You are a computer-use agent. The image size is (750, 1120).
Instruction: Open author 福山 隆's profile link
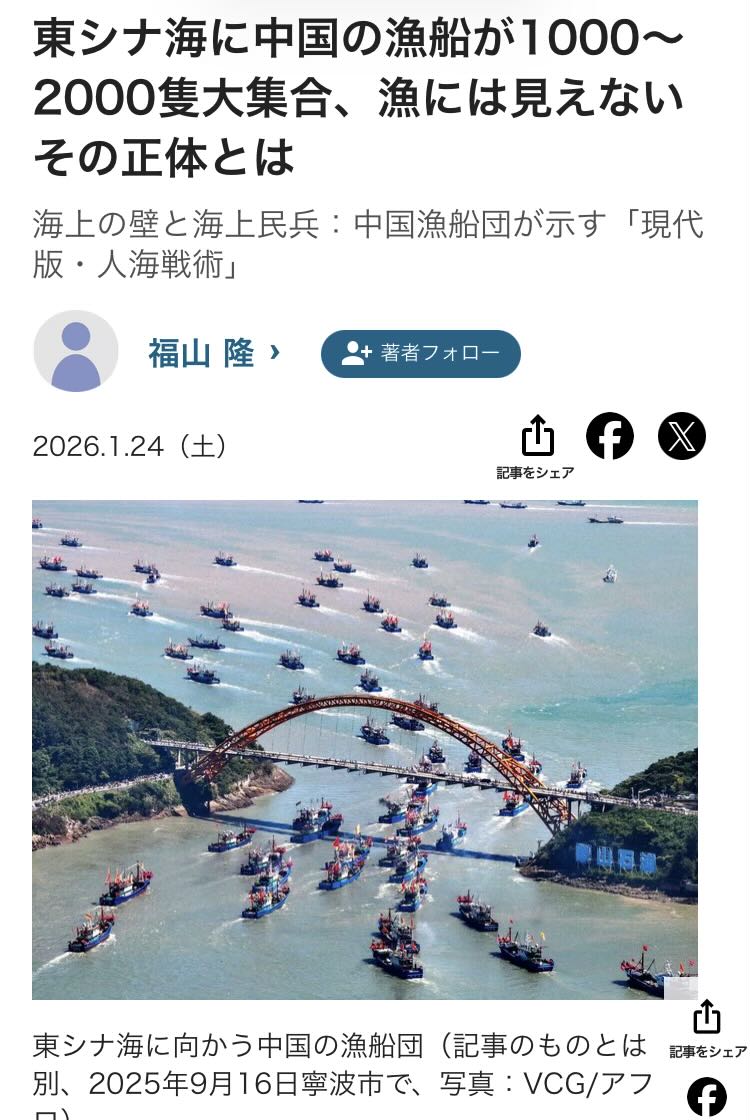213,353
